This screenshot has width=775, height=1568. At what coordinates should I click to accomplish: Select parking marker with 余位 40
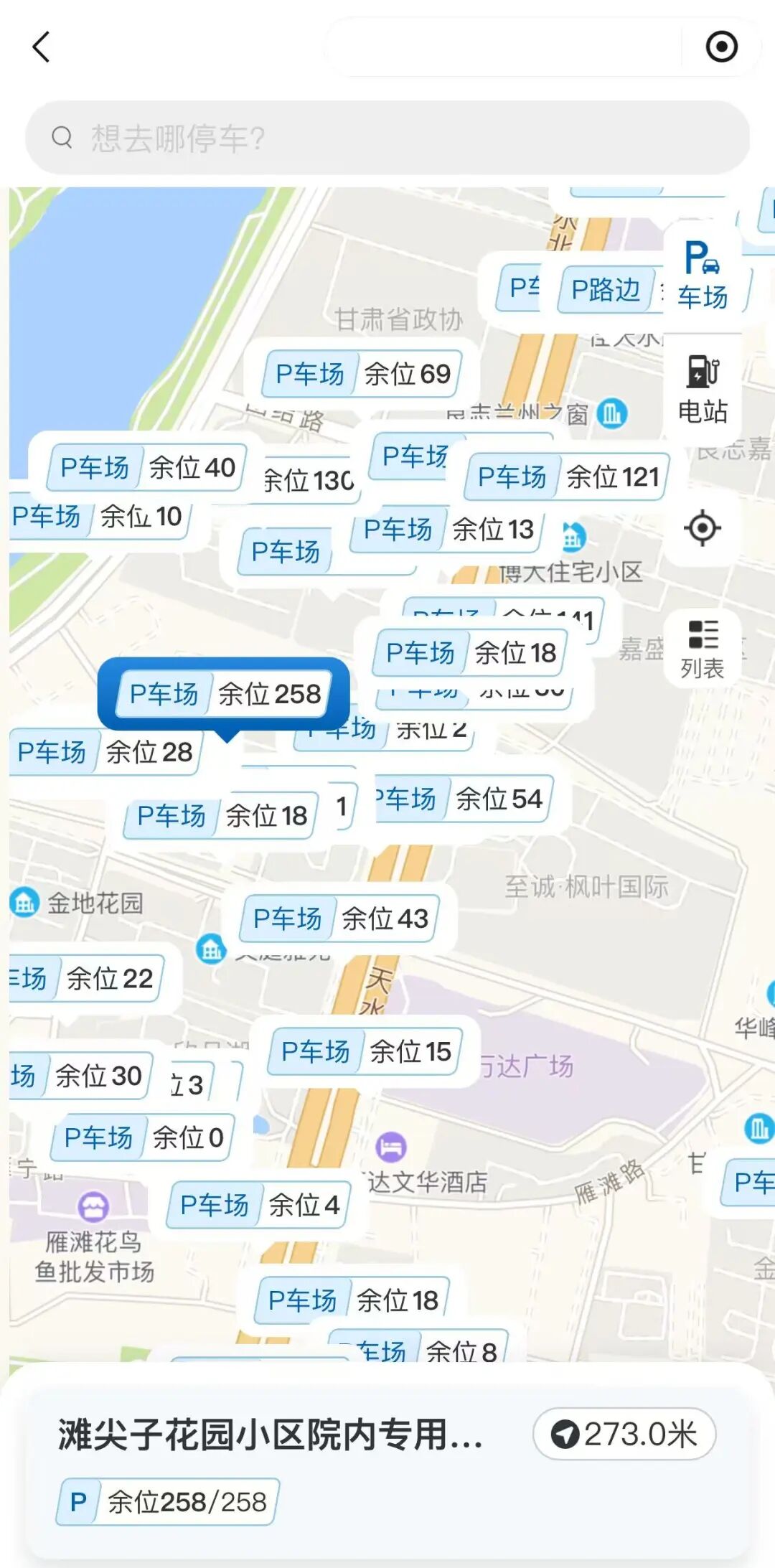[147, 468]
